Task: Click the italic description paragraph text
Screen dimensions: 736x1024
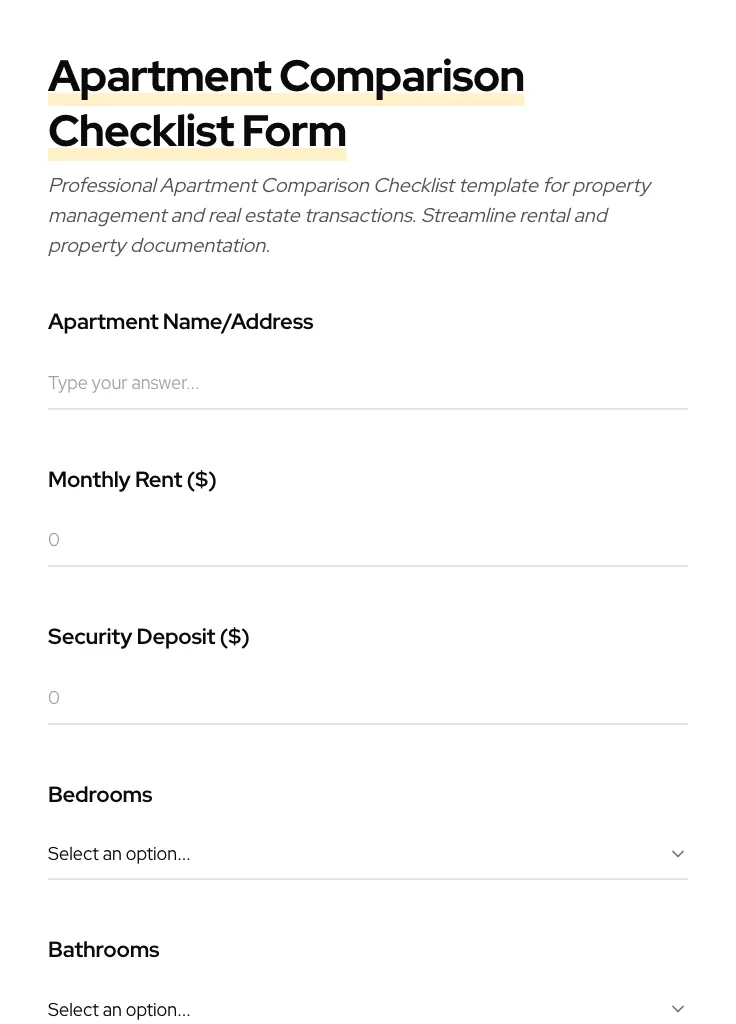Action: click(x=350, y=215)
